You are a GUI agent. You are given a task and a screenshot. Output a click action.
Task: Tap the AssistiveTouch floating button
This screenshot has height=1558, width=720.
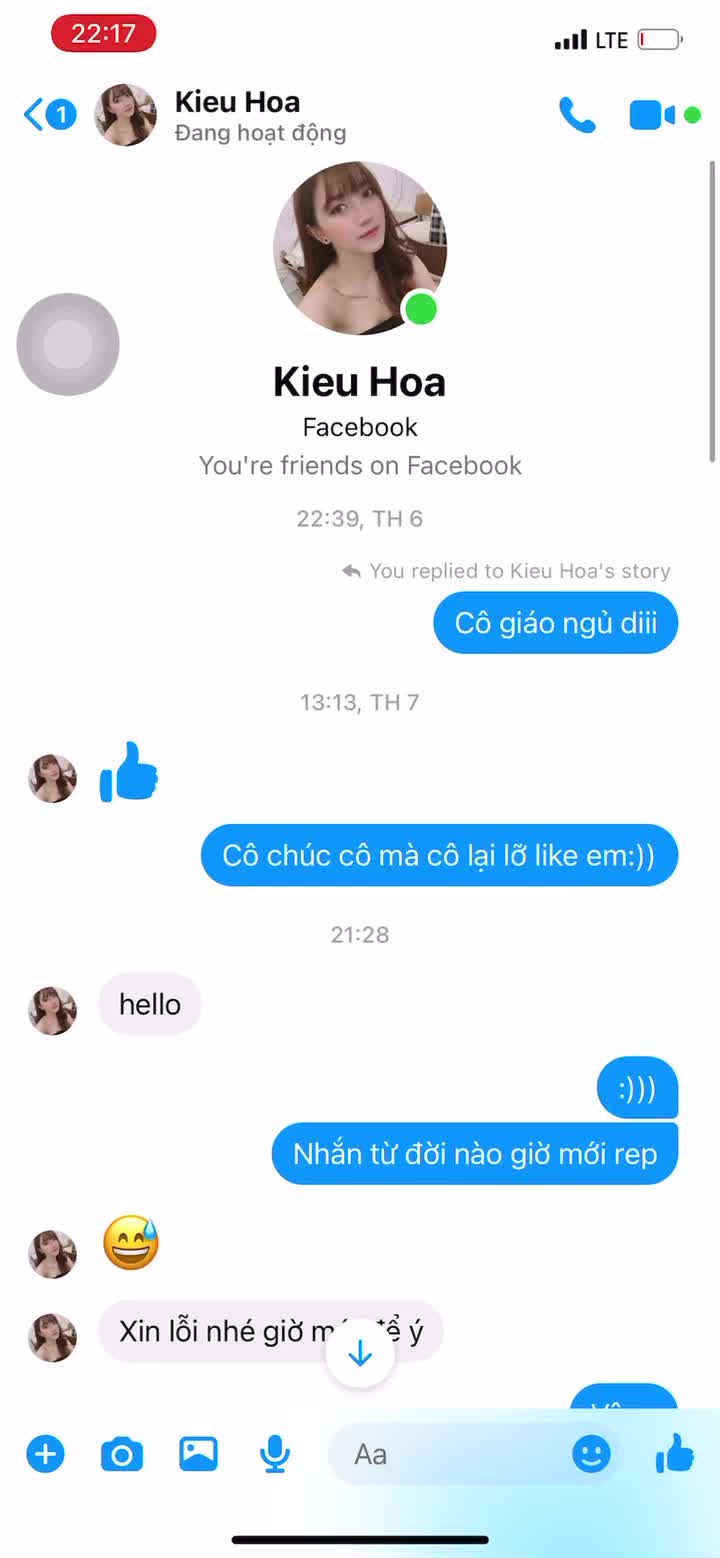point(68,344)
